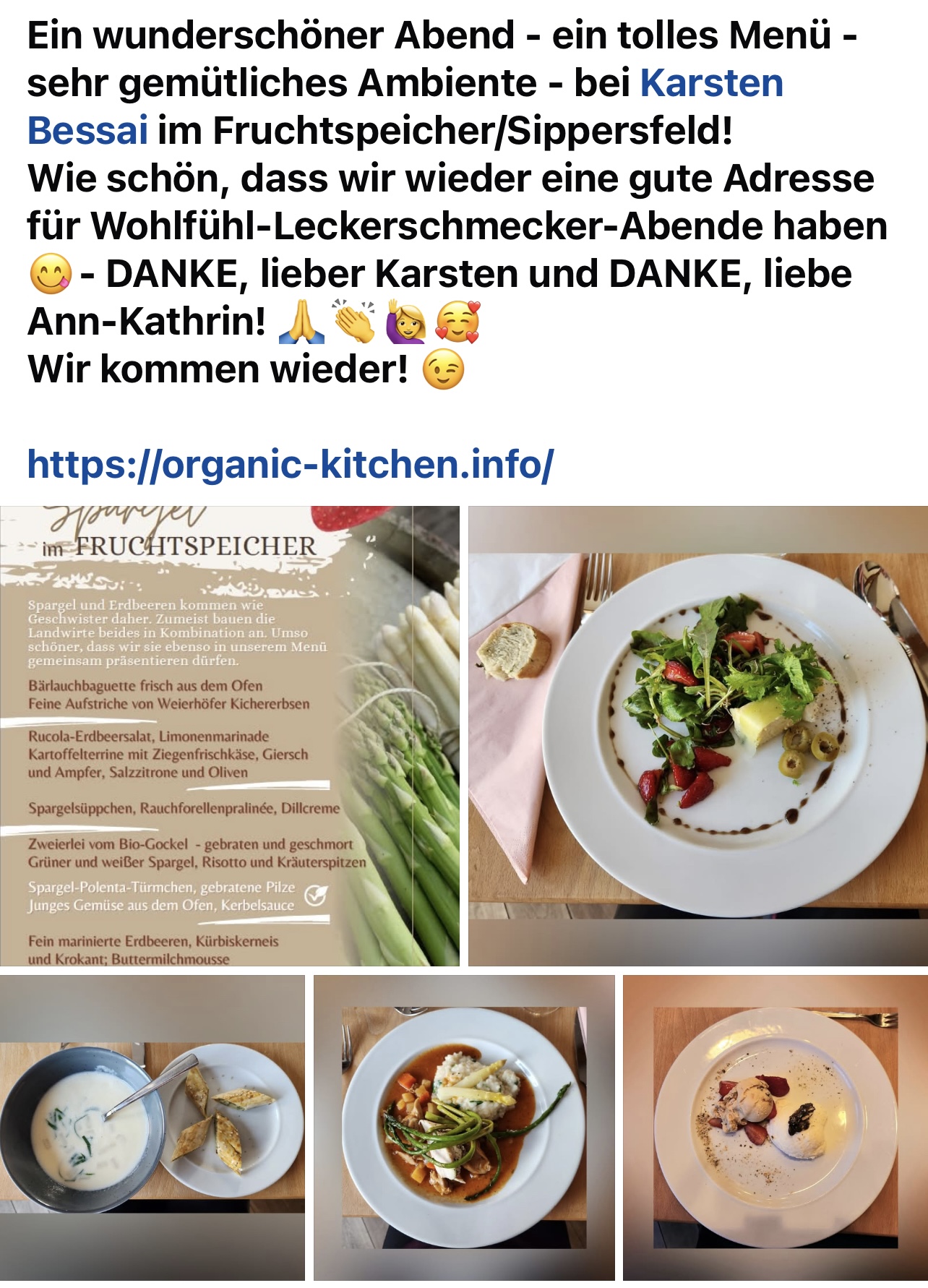This screenshot has height=1288, width=928.
Task: View the risotto with asparagus photo
Action: click(464, 1128)
